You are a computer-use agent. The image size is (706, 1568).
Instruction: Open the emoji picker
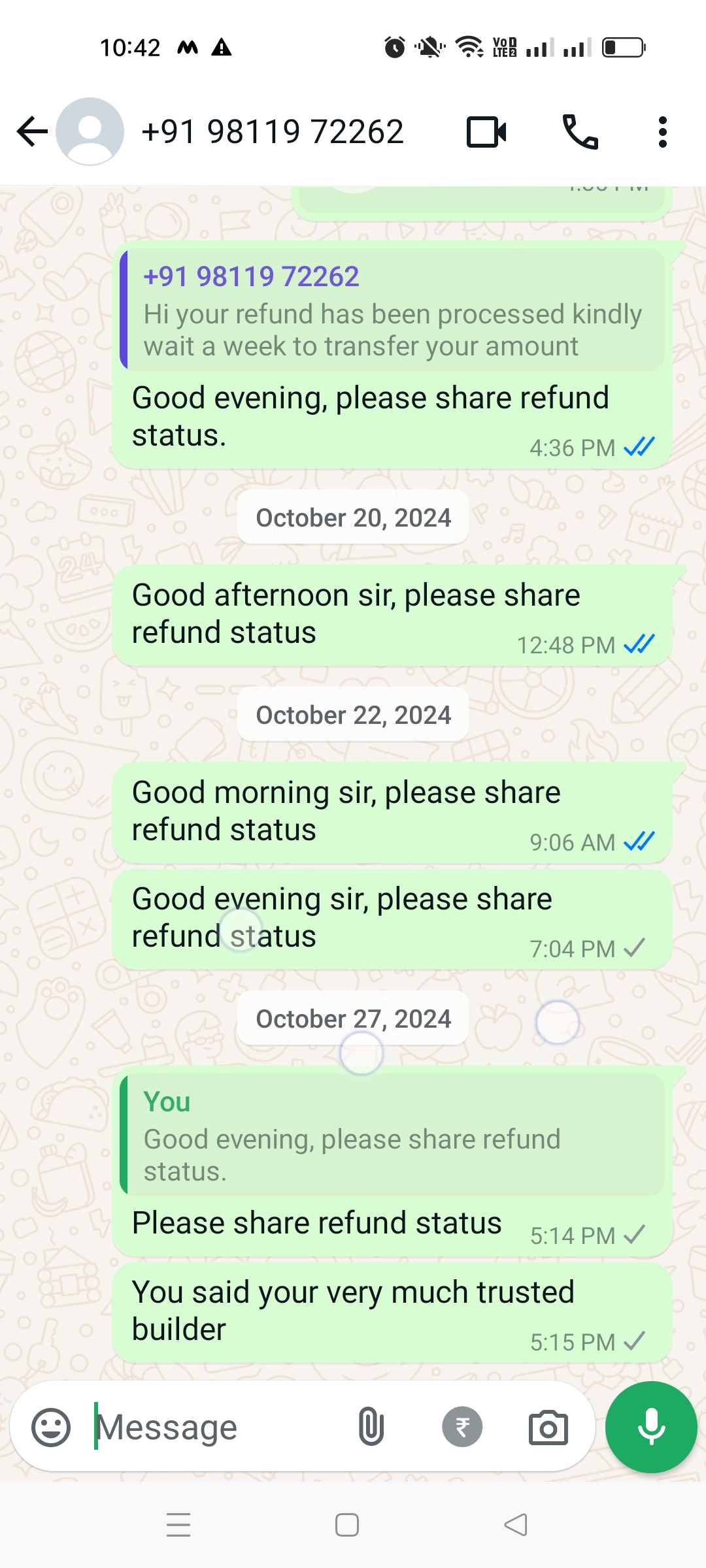[51, 1427]
